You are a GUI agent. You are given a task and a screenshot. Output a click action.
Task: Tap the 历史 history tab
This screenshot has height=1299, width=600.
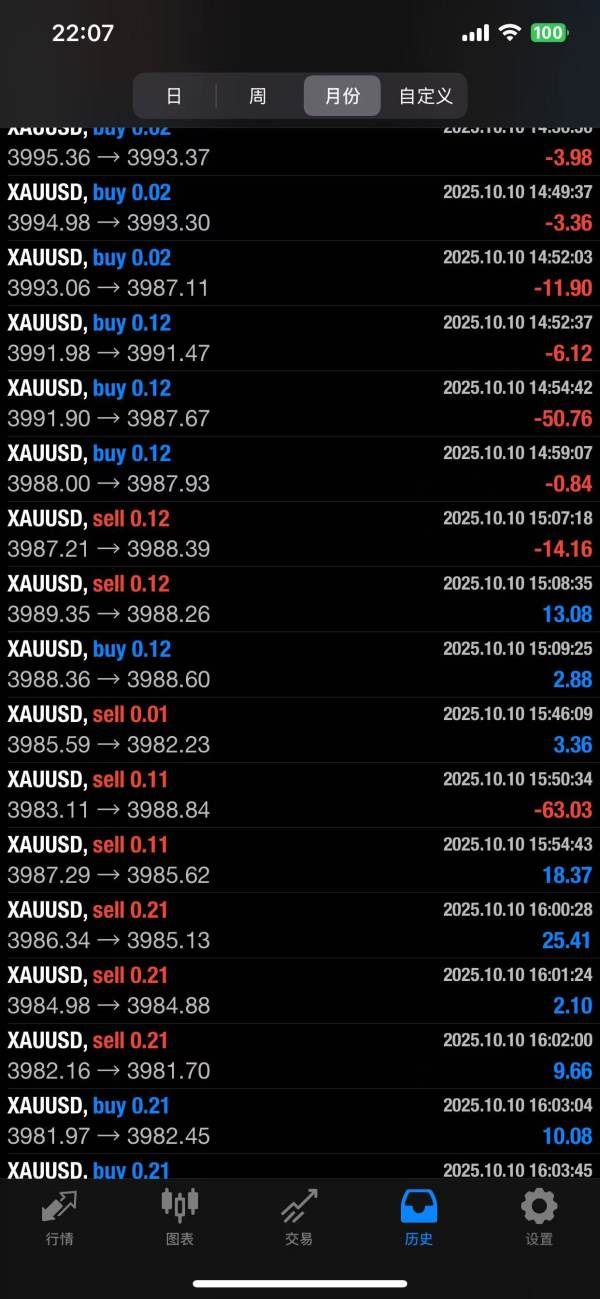pos(419,1217)
